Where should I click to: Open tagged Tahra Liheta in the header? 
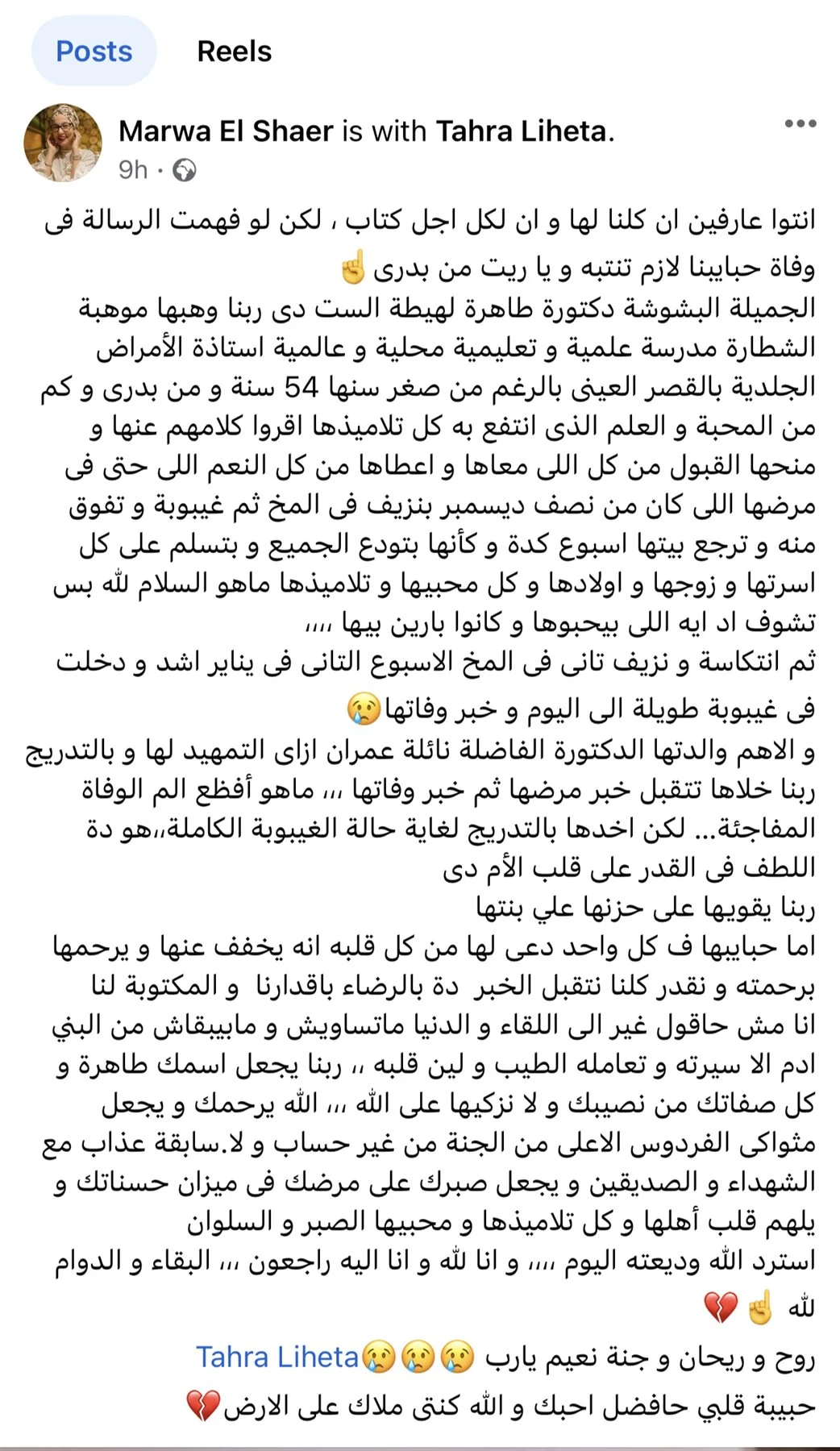tap(522, 131)
